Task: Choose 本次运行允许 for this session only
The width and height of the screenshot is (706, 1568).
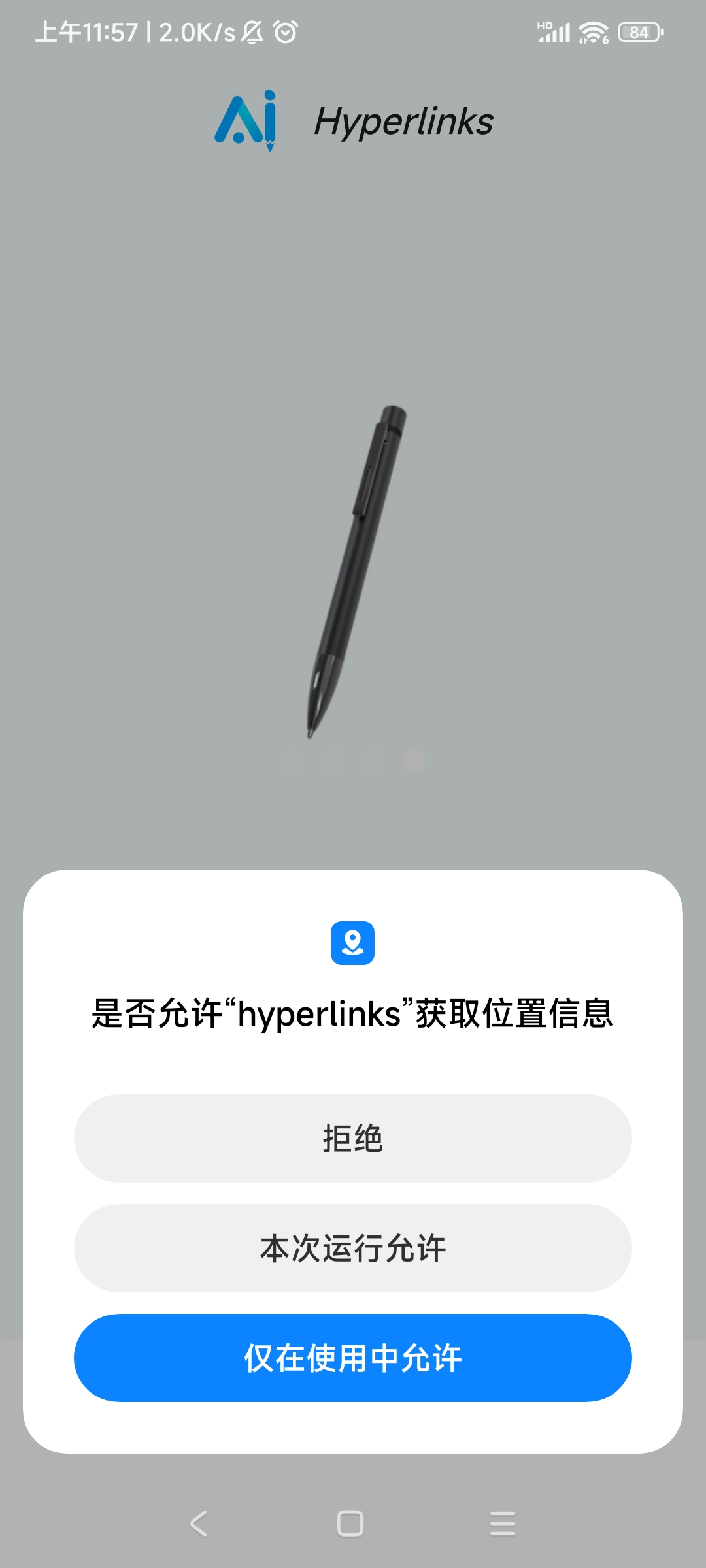Action: click(x=352, y=1248)
